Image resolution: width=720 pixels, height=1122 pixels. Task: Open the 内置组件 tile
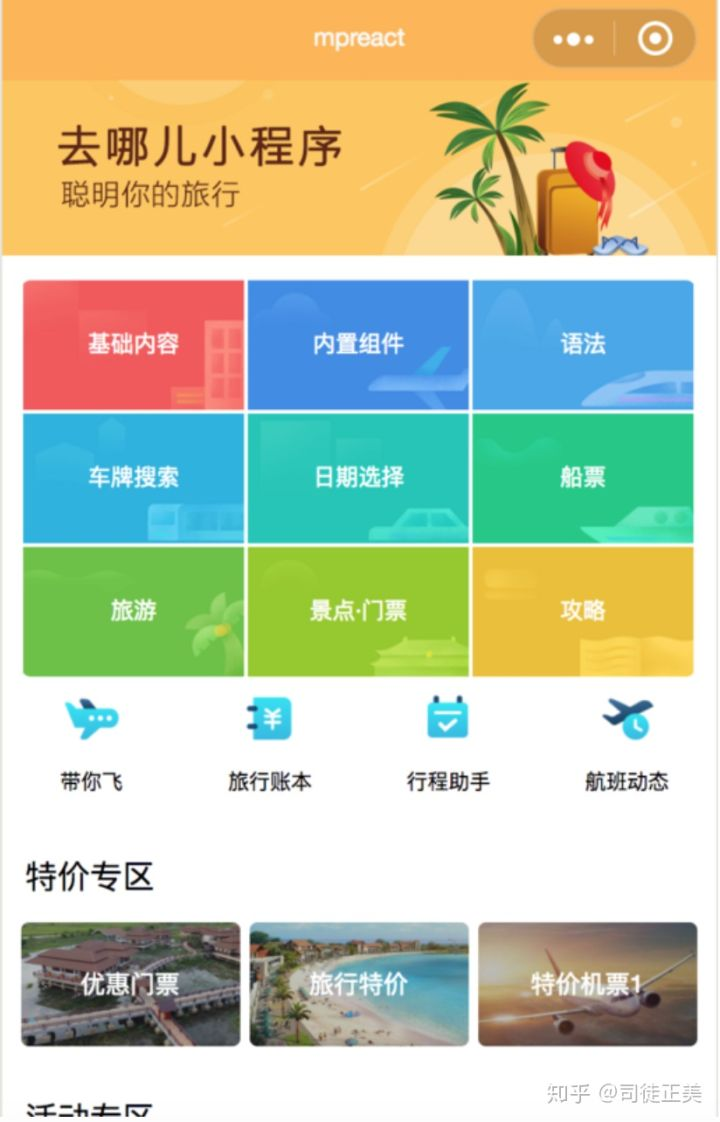358,345
